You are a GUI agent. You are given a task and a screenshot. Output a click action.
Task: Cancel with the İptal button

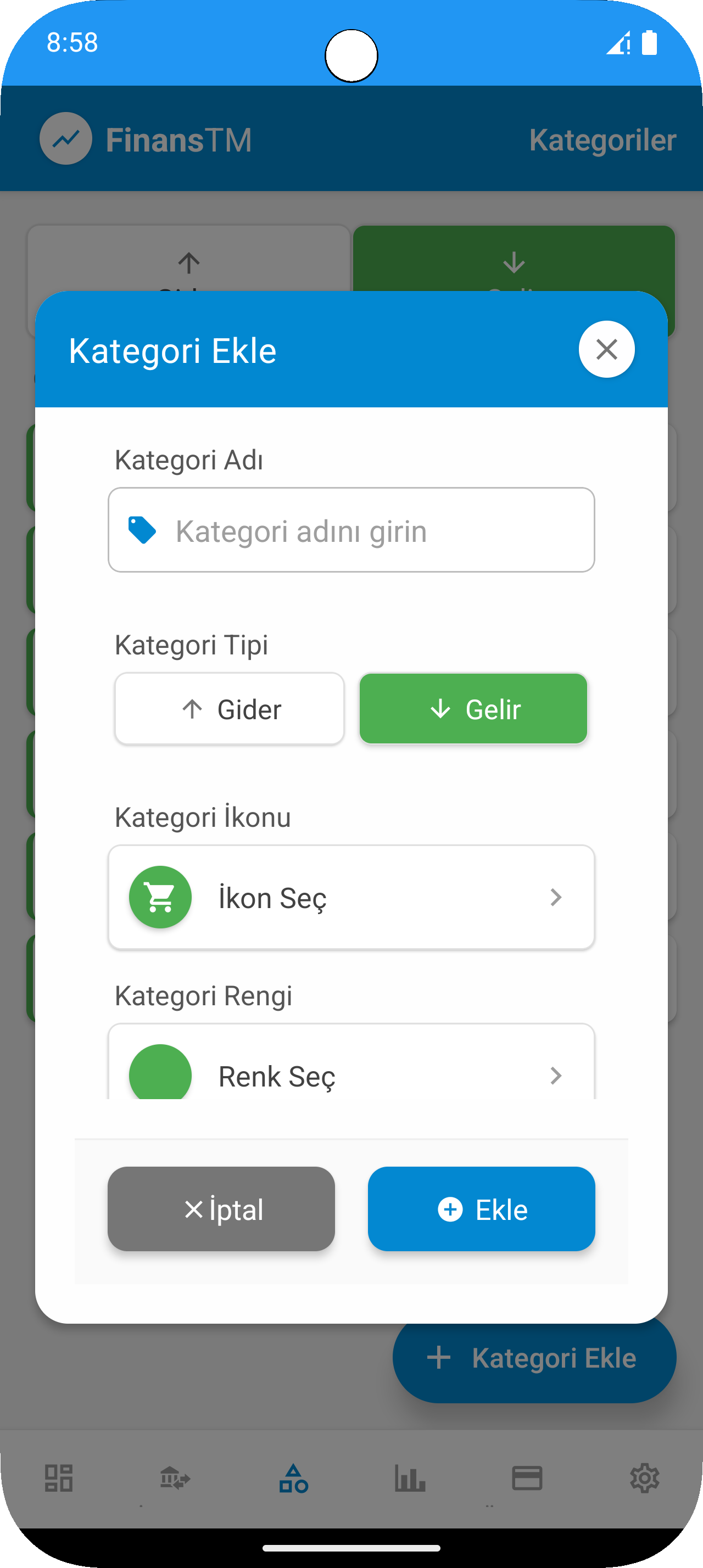(x=221, y=1209)
